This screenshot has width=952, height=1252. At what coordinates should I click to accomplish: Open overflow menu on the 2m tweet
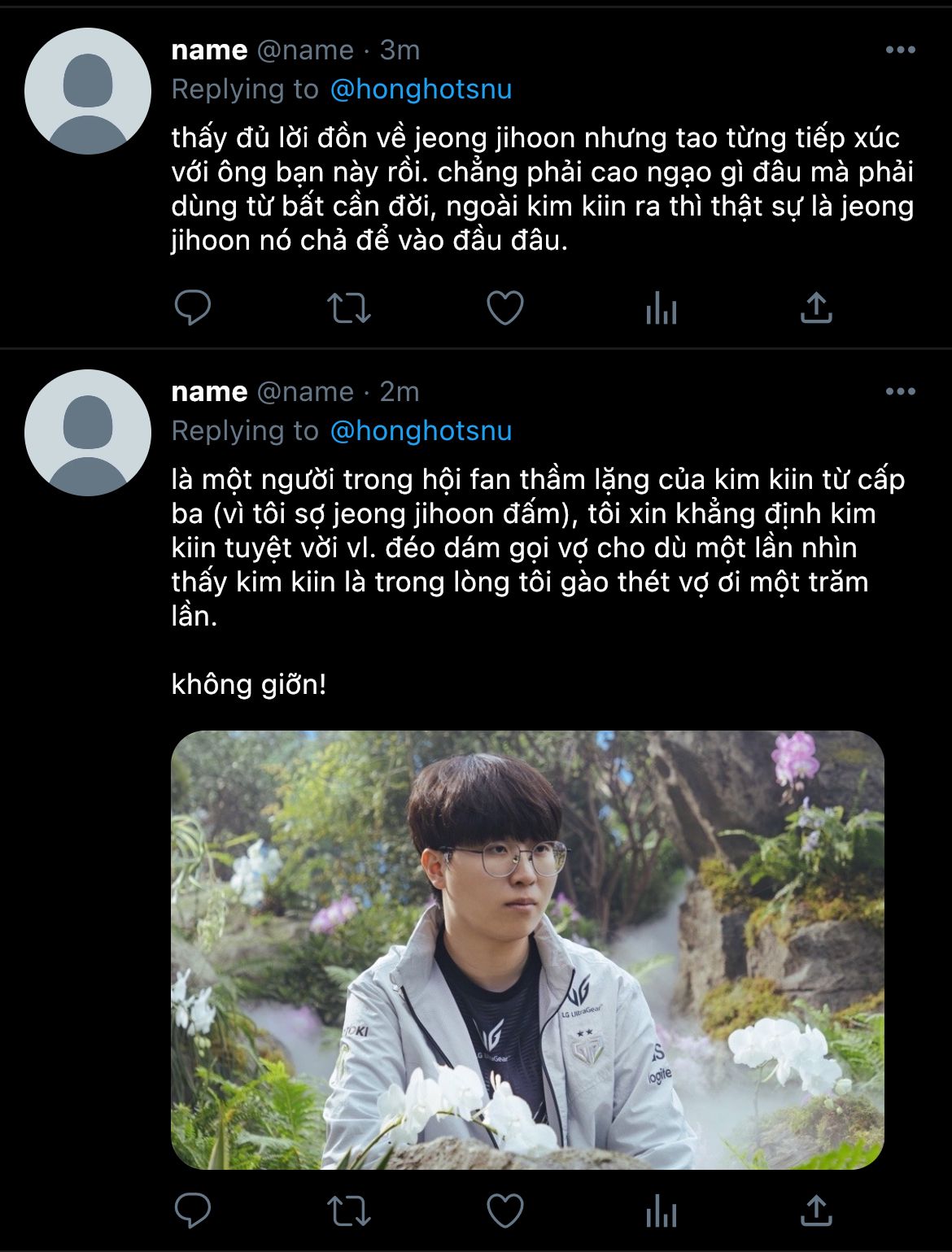tap(900, 392)
